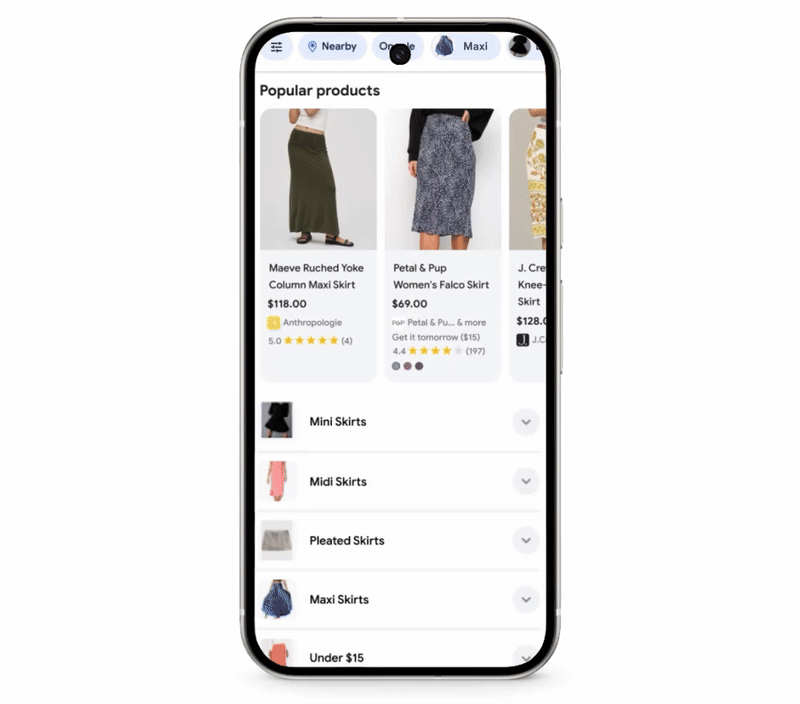Expand the Maxi Skirts section

point(525,600)
